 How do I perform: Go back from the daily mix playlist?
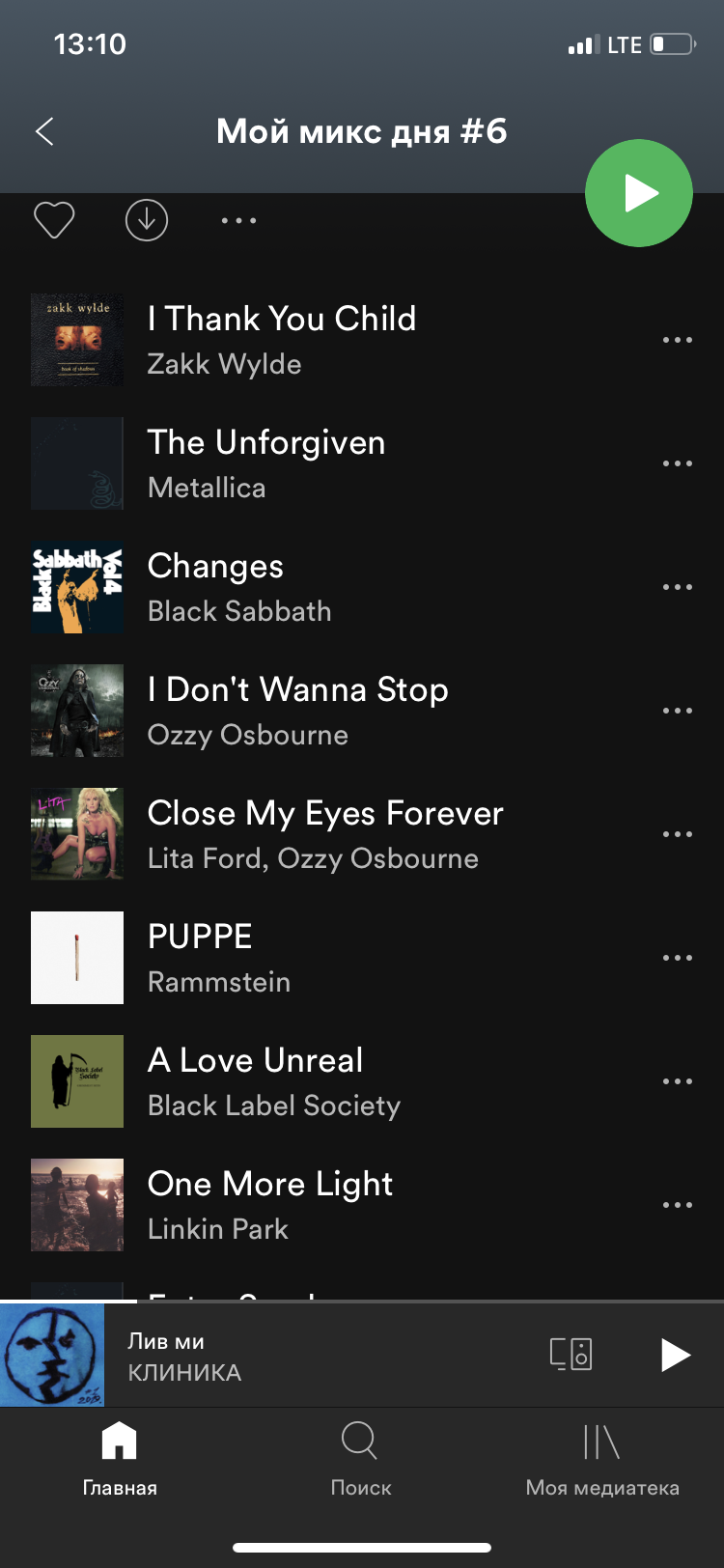coord(44,131)
